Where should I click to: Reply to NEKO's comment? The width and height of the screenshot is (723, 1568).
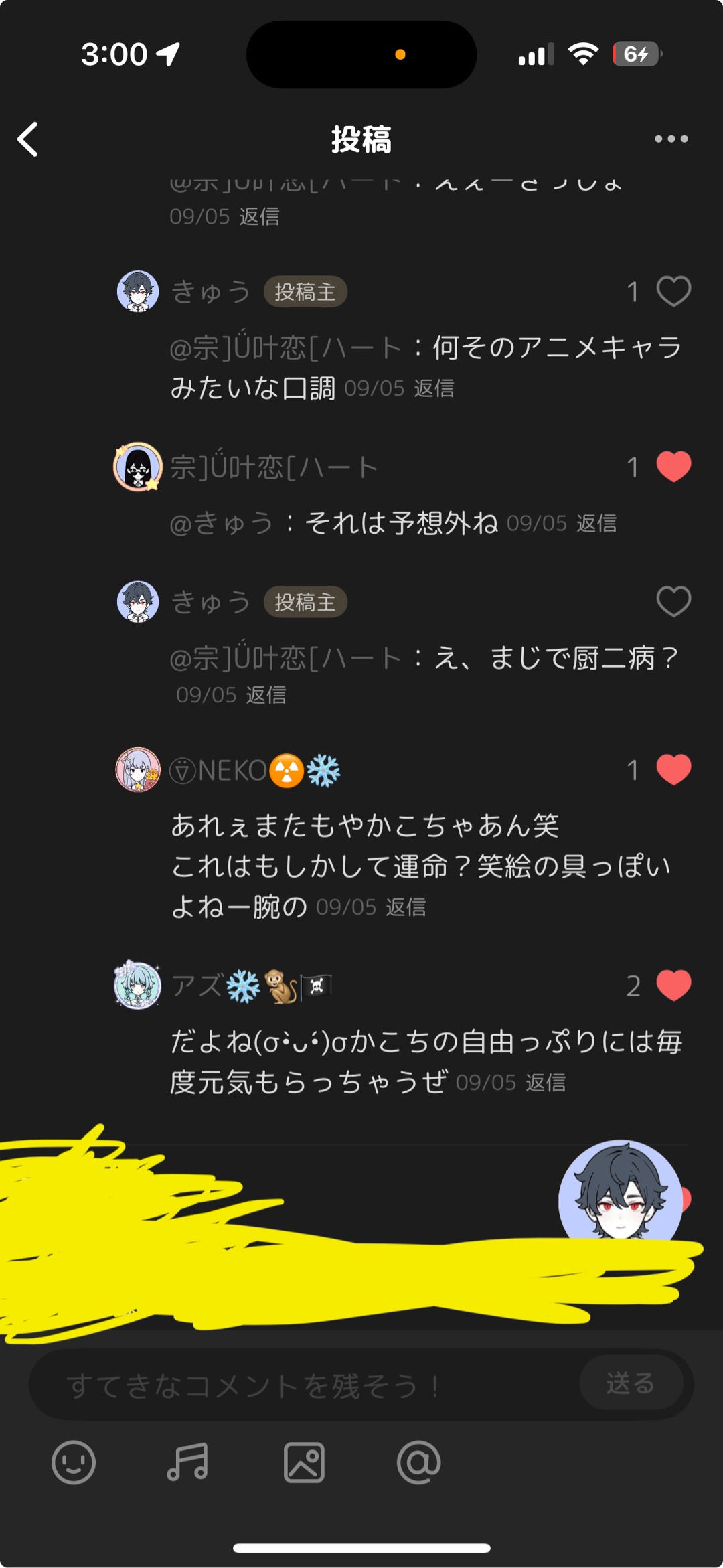[x=406, y=908]
